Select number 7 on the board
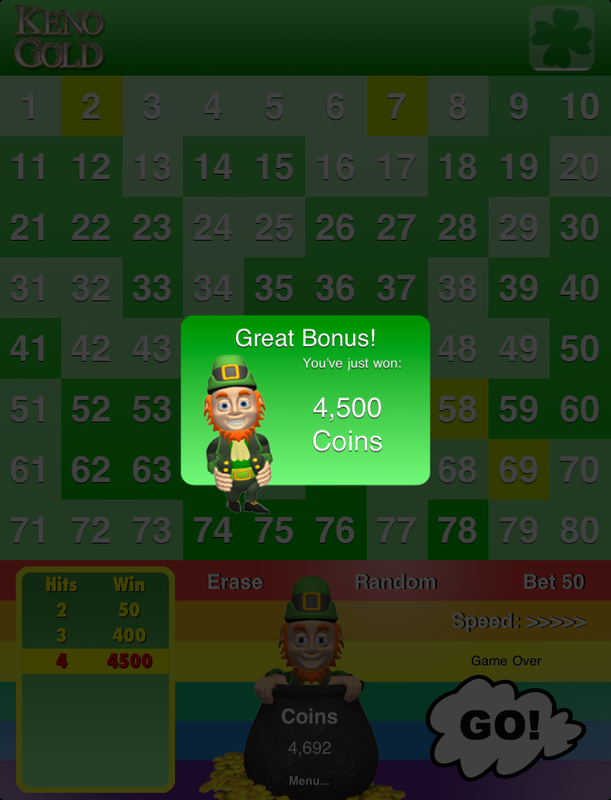This screenshot has width=611, height=800. click(x=396, y=106)
